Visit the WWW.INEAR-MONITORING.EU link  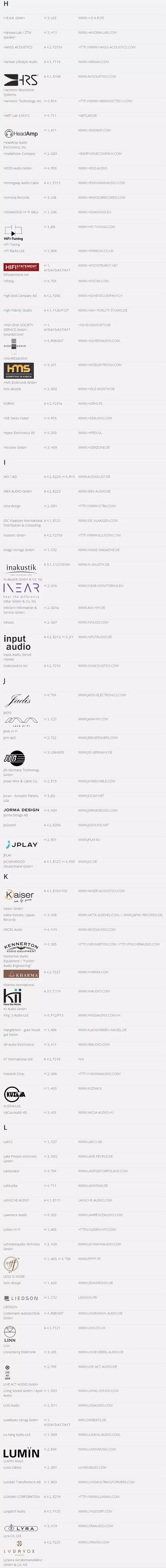point(100,586)
